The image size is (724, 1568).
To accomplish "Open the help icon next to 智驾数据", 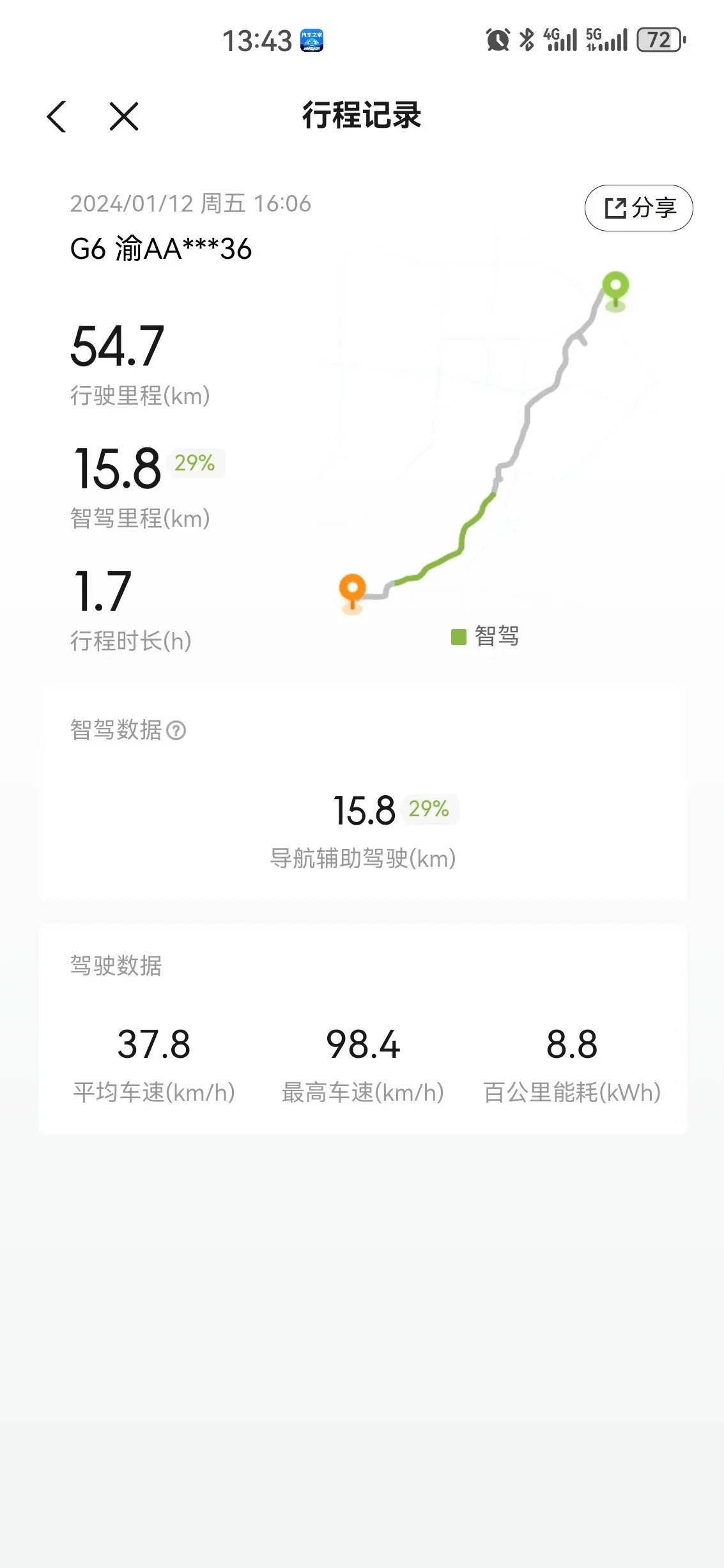I will (176, 730).
